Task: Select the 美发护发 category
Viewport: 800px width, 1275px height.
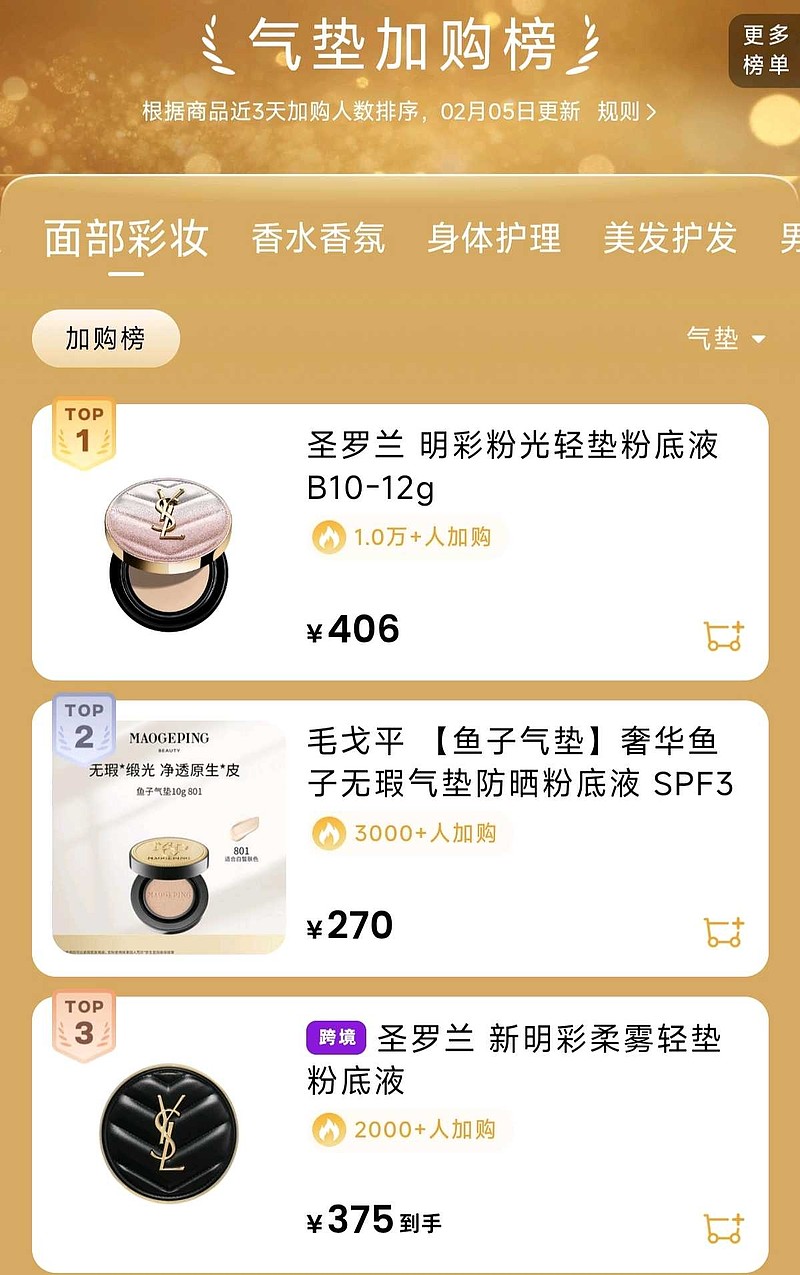Action: click(671, 238)
